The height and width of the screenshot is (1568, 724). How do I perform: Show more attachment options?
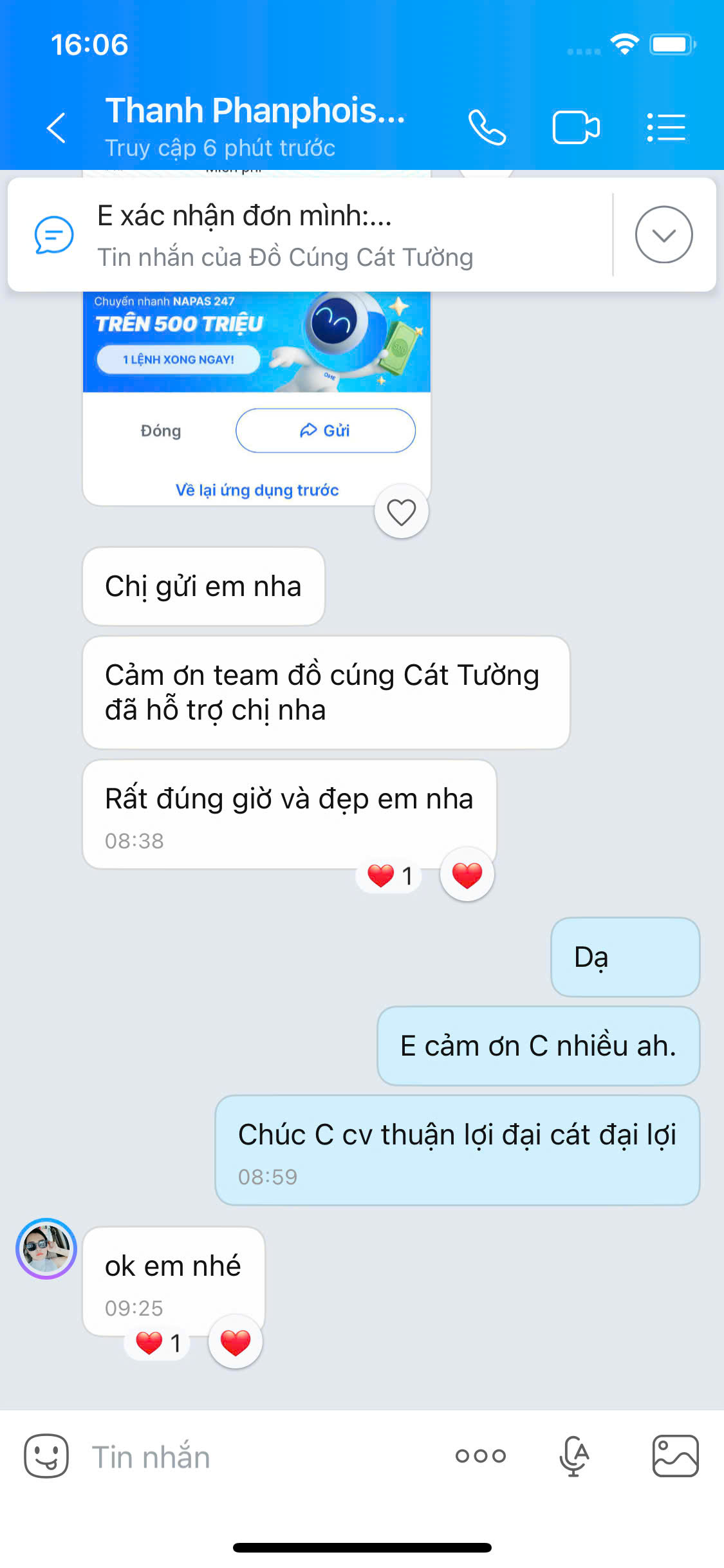tap(480, 1456)
